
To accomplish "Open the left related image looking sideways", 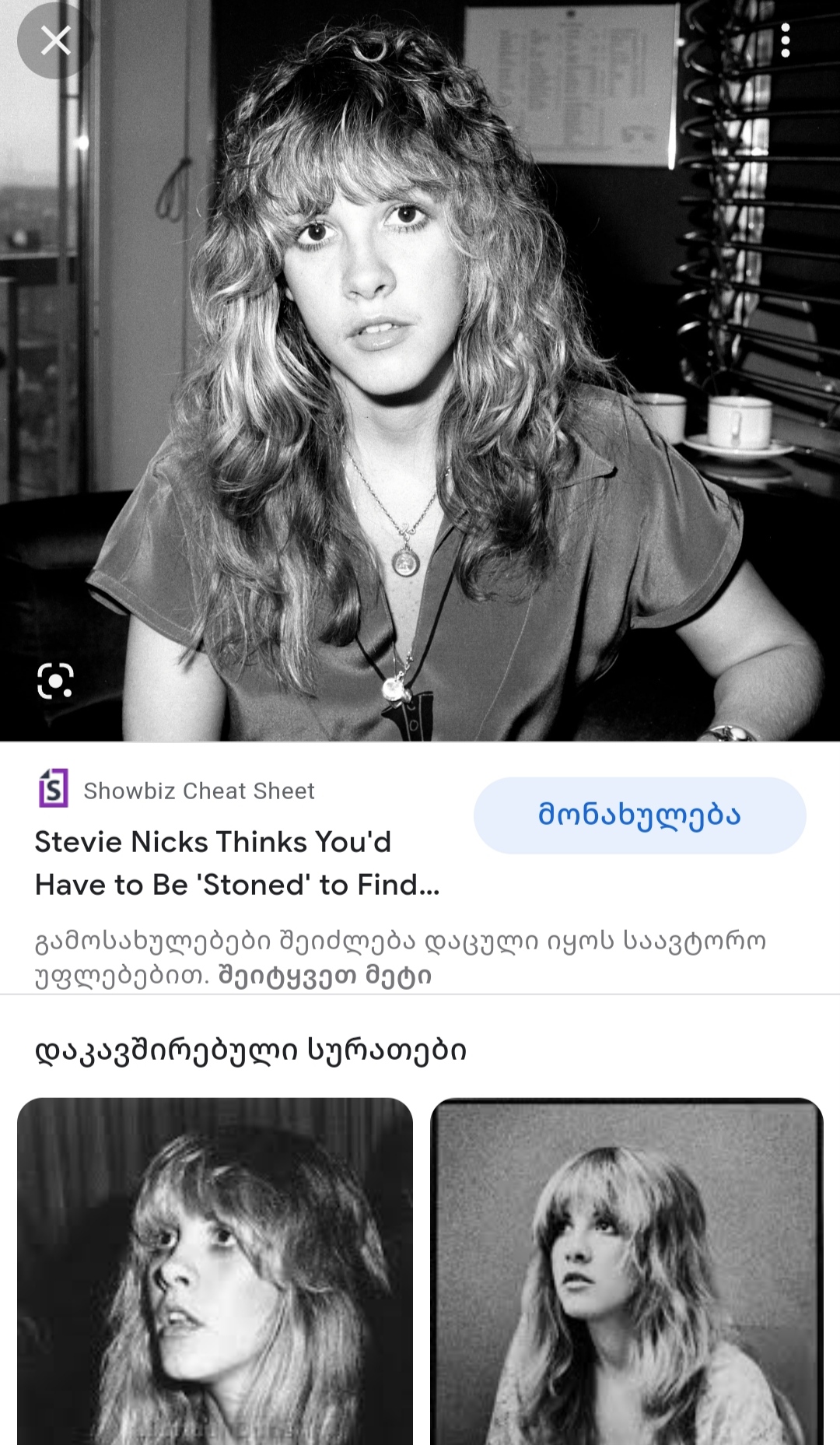I will pos(215,1271).
